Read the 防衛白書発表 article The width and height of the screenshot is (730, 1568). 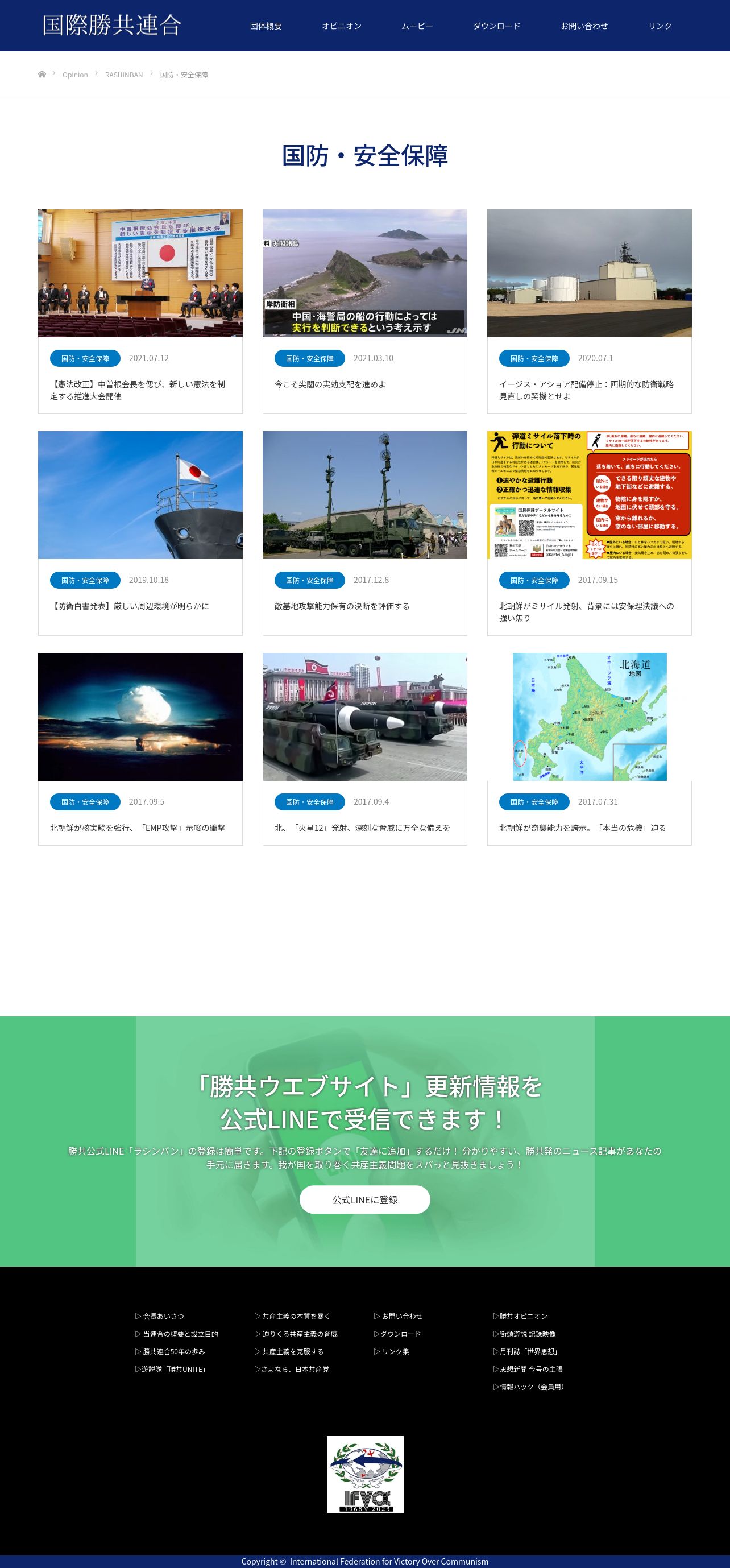pyautogui.click(x=140, y=533)
